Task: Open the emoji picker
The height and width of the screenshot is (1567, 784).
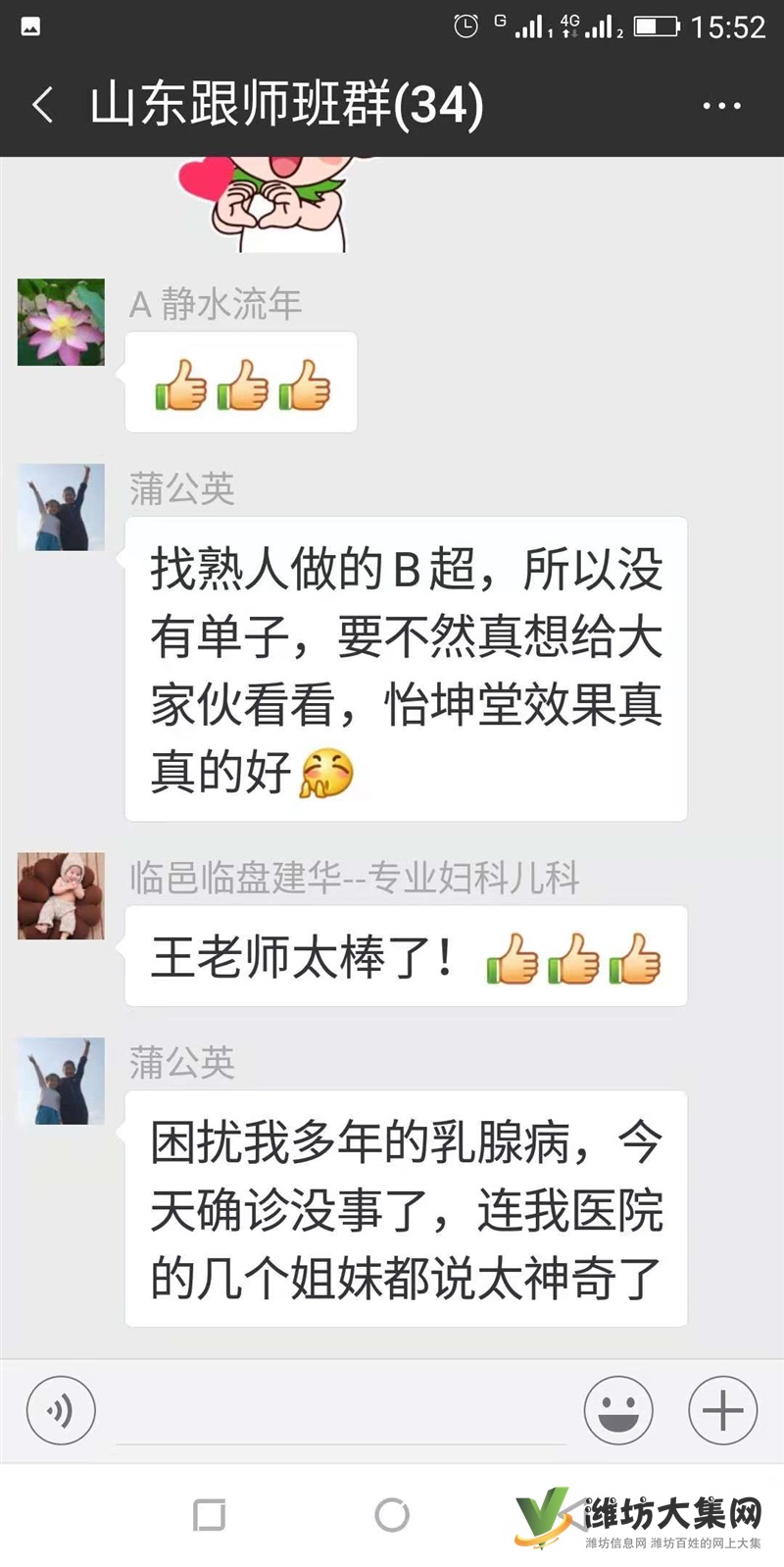Action: (618, 1411)
